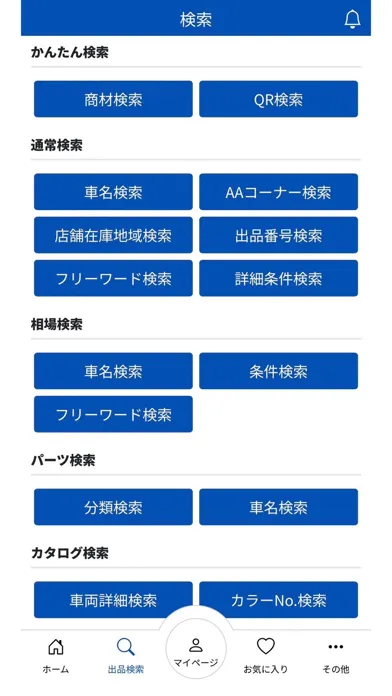Viewport: 392px width, 696px height.
Task: Choose 店舗在庫地域検索
Action: (x=113, y=235)
